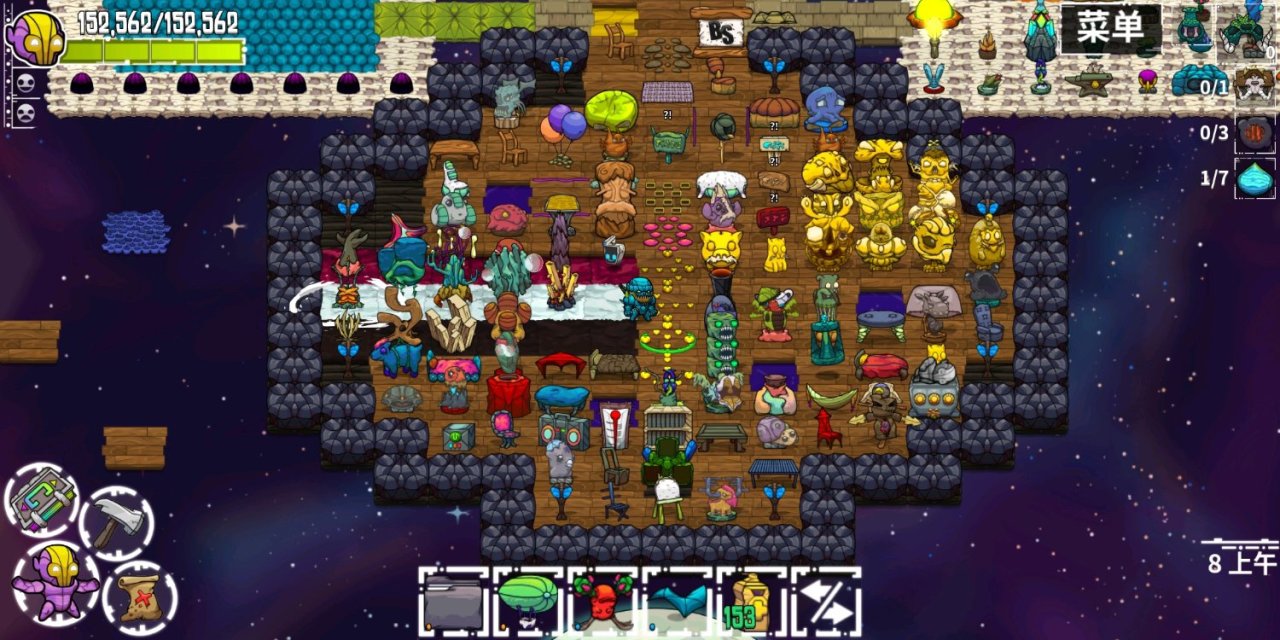Tap the swap arrows hotbar button
Image resolution: width=1280 pixels, height=640 pixels.
[x=827, y=603]
